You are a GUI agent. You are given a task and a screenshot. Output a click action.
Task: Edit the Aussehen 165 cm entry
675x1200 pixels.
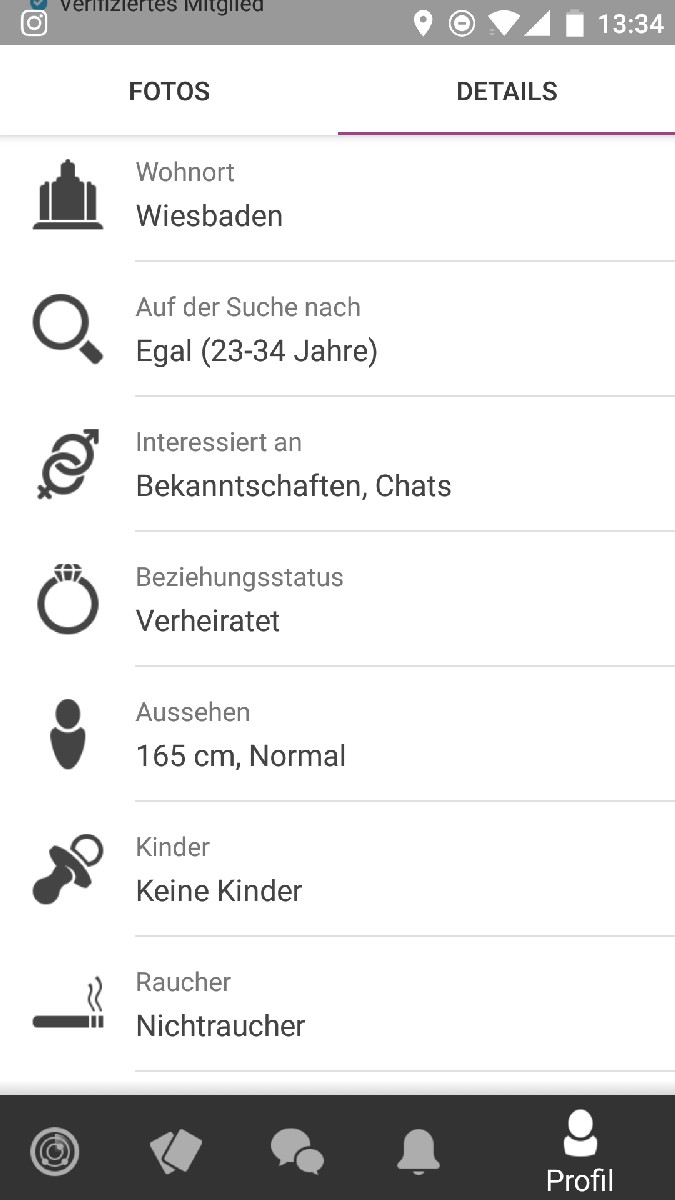337,735
